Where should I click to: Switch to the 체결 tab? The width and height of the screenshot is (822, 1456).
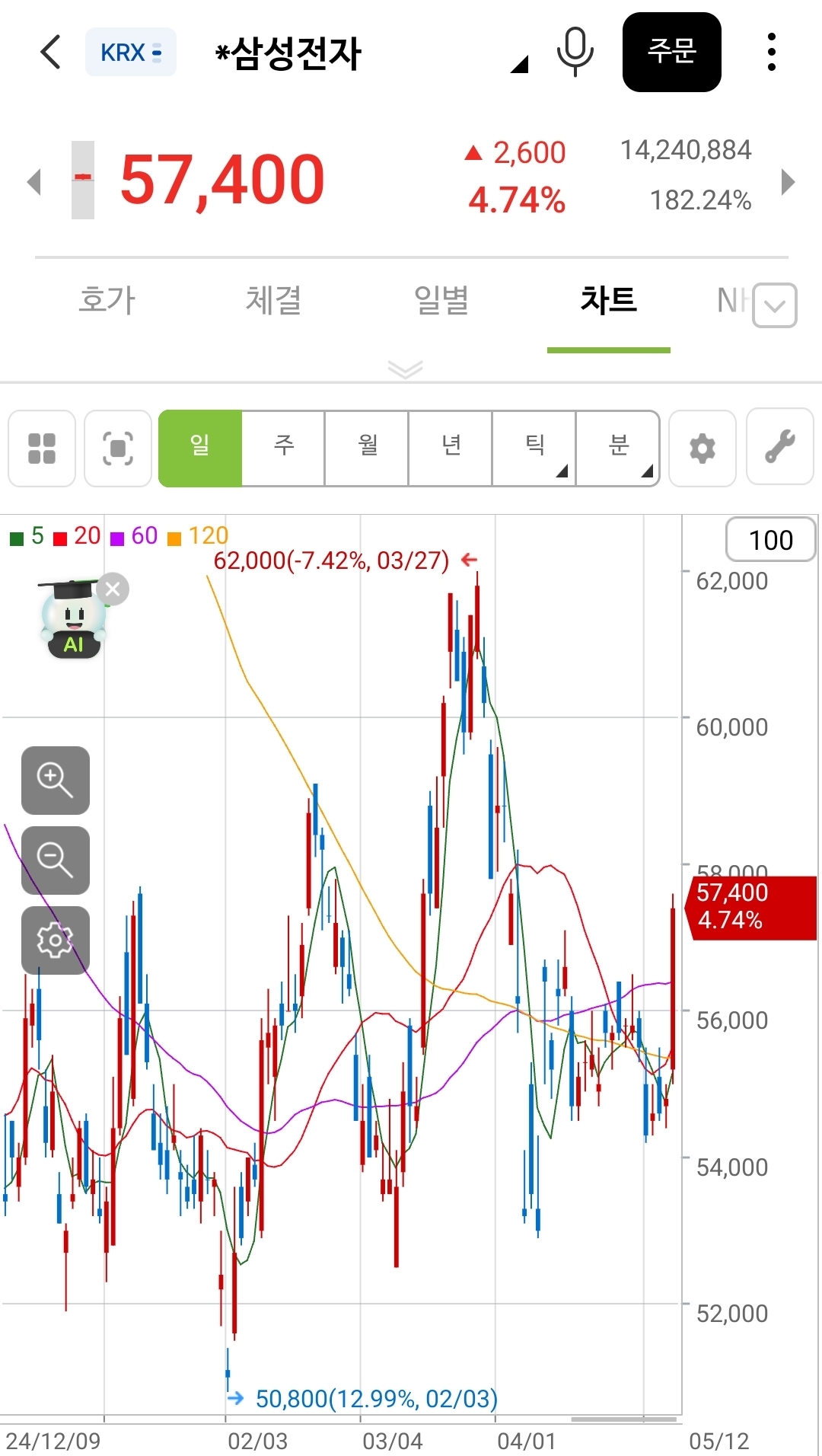pyautogui.click(x=273, y=300)
